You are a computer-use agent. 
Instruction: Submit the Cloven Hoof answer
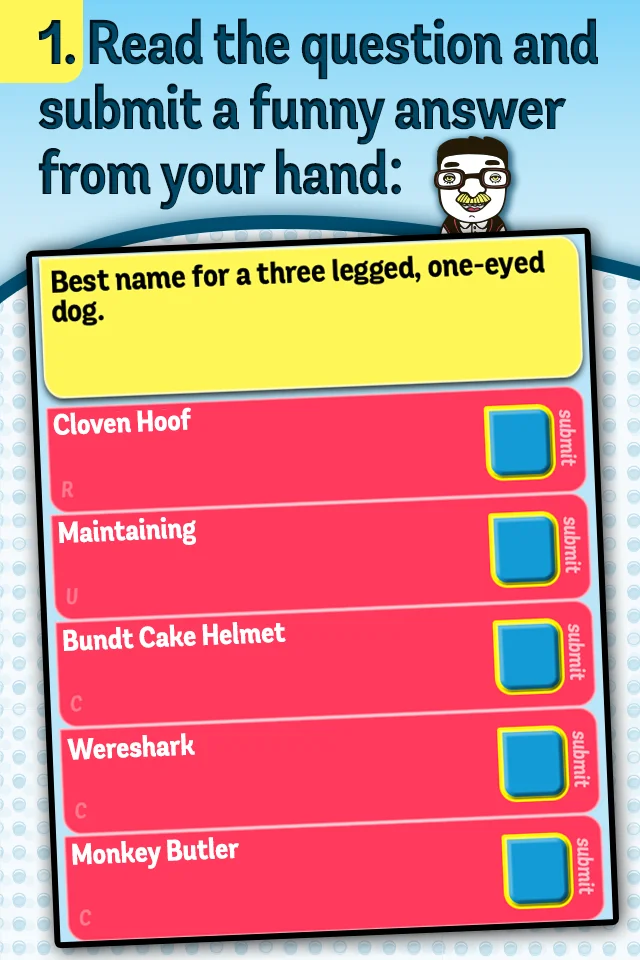coord(520,442)
